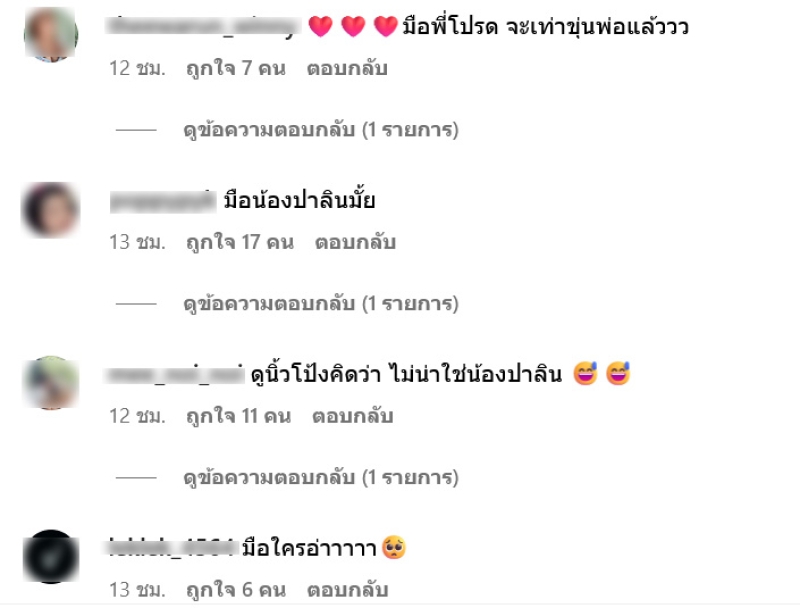The width and height of the screenshot is (800, 608).
Task: View replies under the 'มือพี่โปรด' comment
Action: point(320,130)
